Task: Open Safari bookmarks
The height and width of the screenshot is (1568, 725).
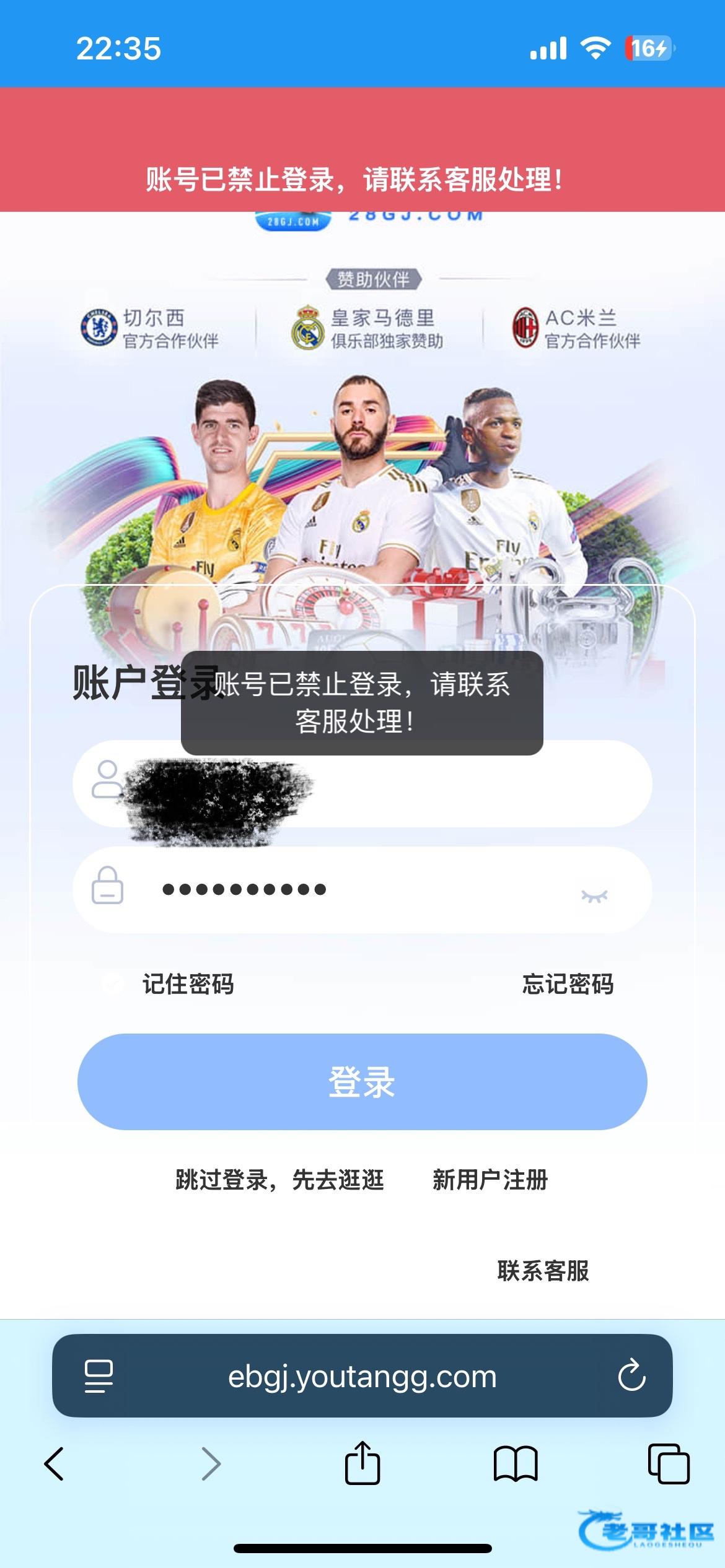Action: click(x=515, y=1464)
